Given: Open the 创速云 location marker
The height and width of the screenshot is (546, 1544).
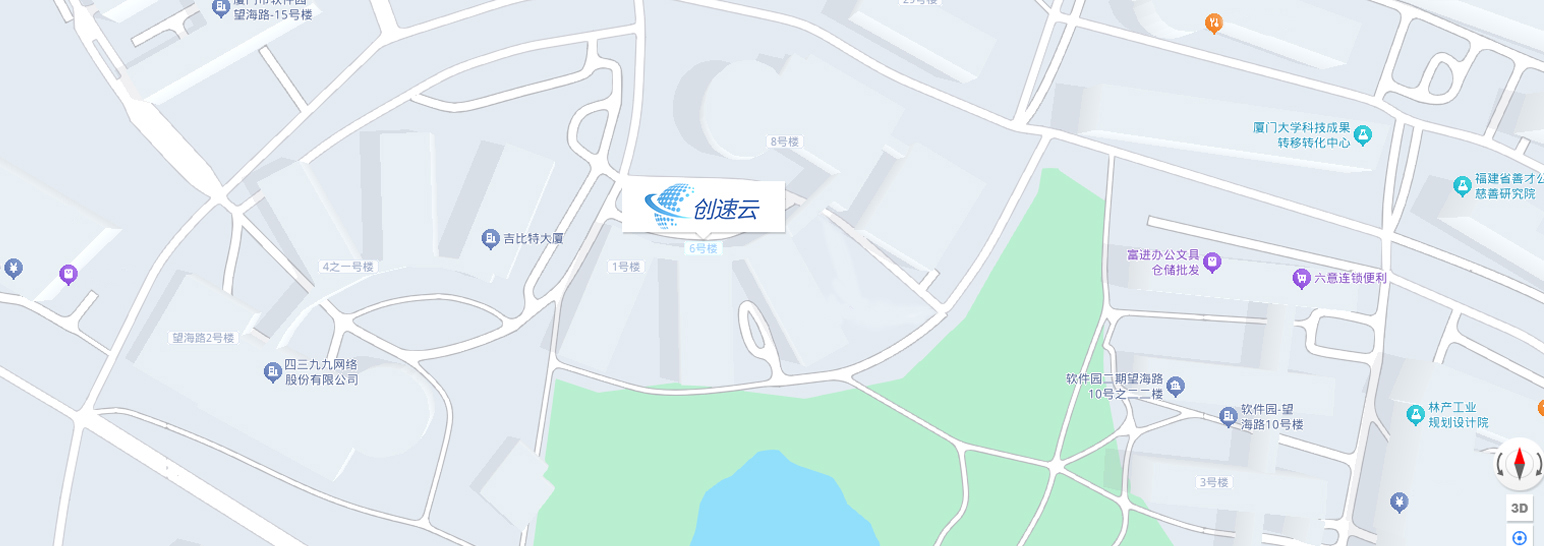Looking at the screenshot, I should point(703,207).
